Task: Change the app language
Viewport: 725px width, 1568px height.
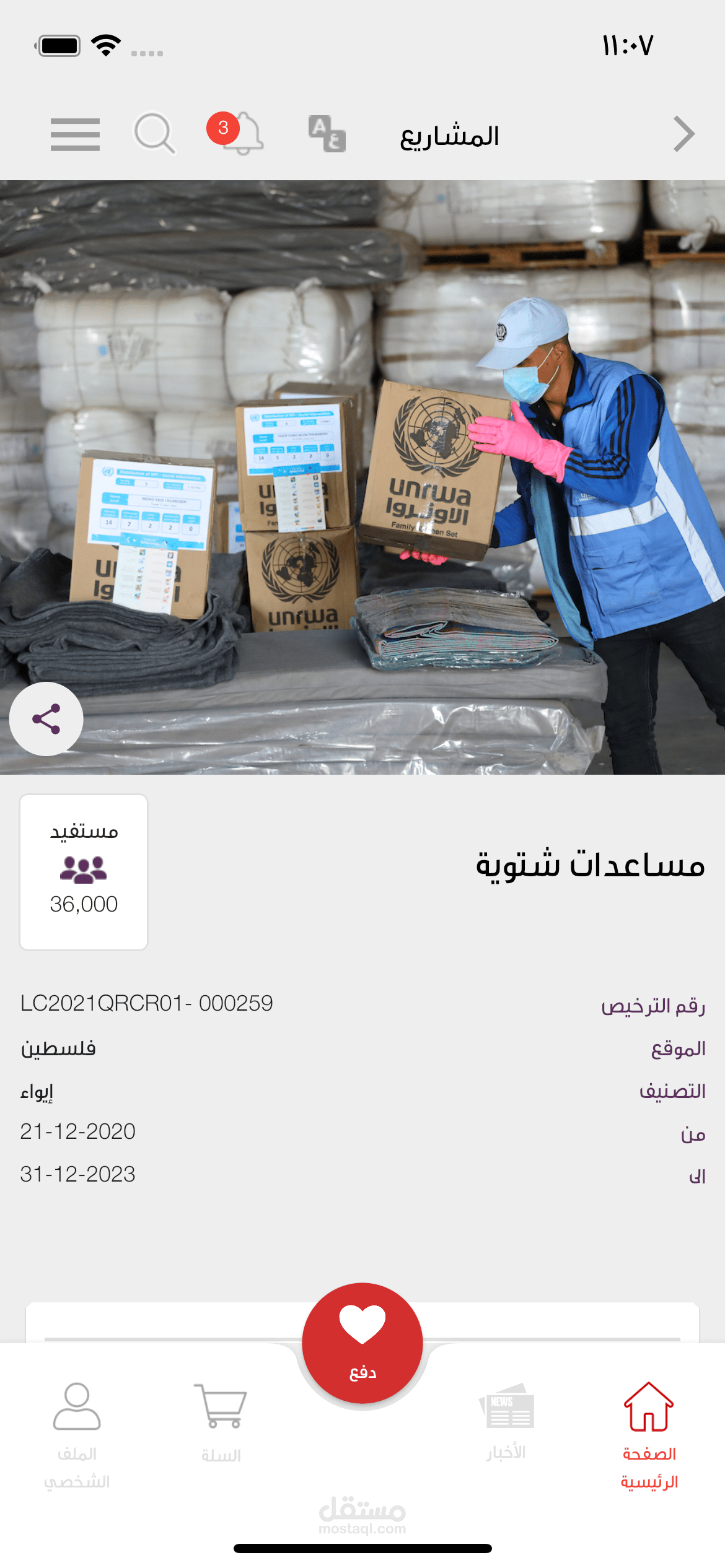Action: [x=327, y=133]
